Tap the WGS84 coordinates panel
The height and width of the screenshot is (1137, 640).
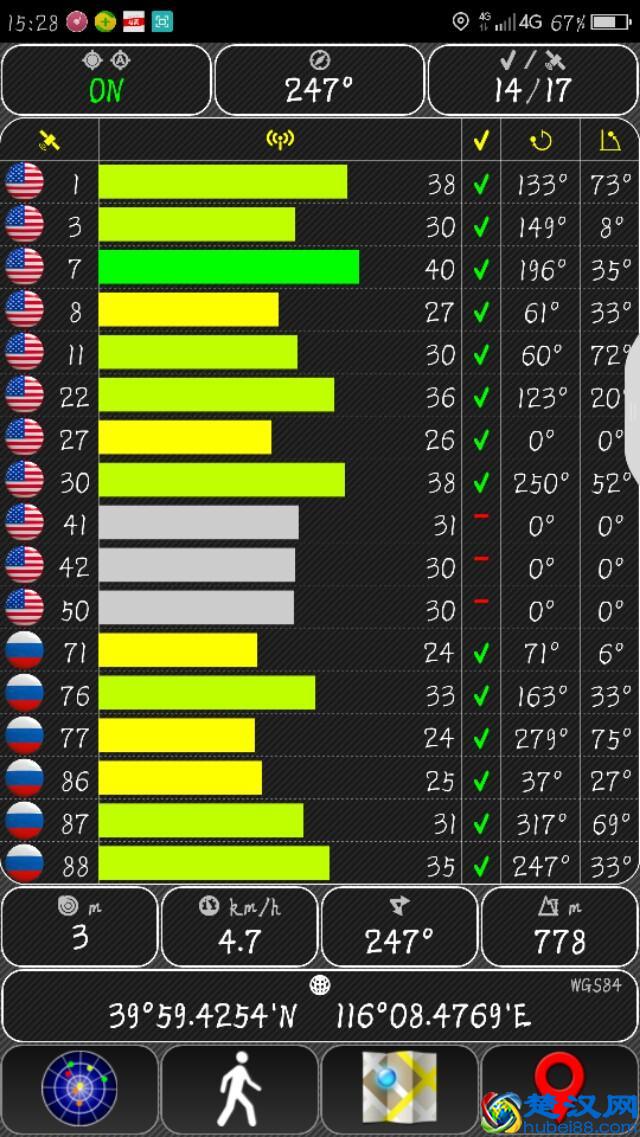(x=319, y=1006)
